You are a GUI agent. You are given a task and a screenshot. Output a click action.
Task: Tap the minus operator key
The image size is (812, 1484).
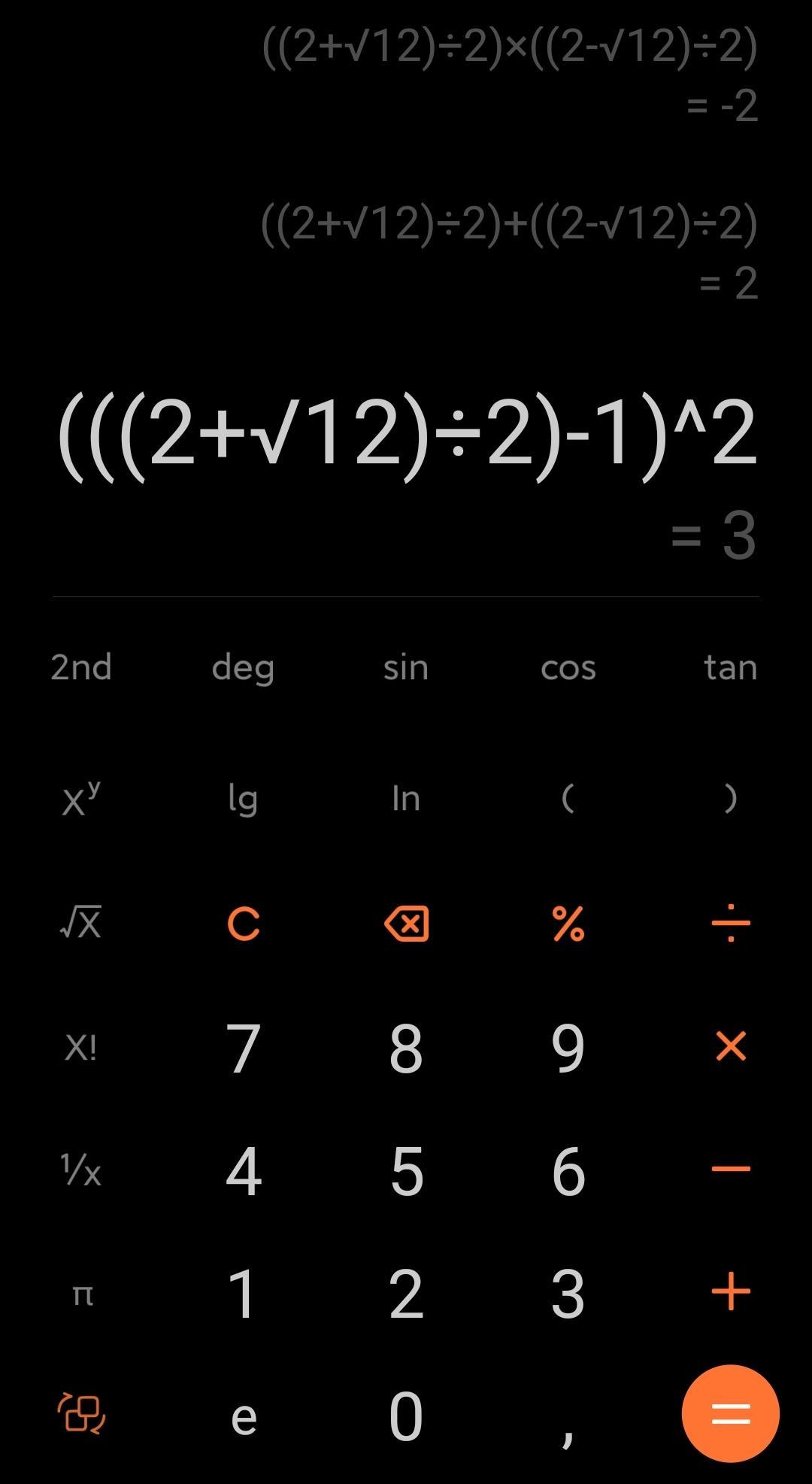pos(730,1169)
